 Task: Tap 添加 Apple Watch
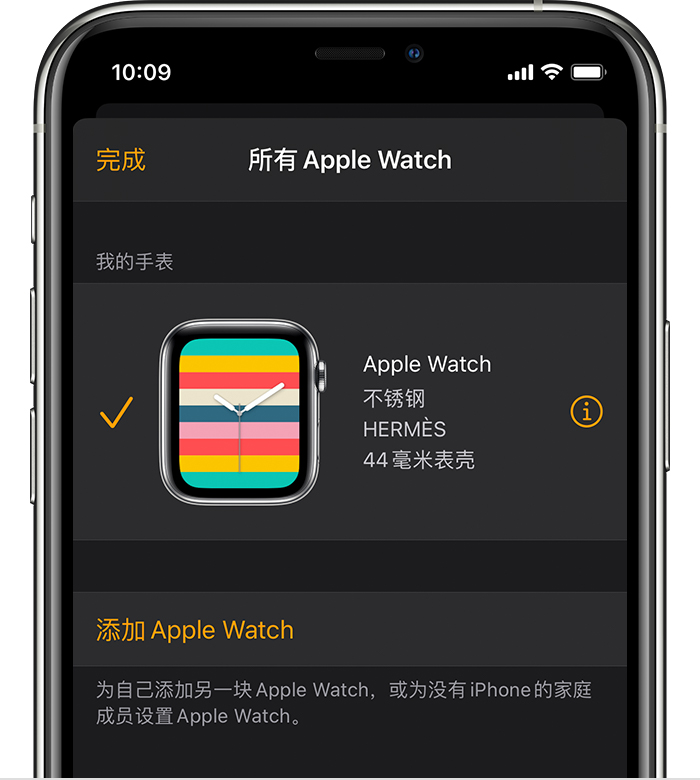195,630
